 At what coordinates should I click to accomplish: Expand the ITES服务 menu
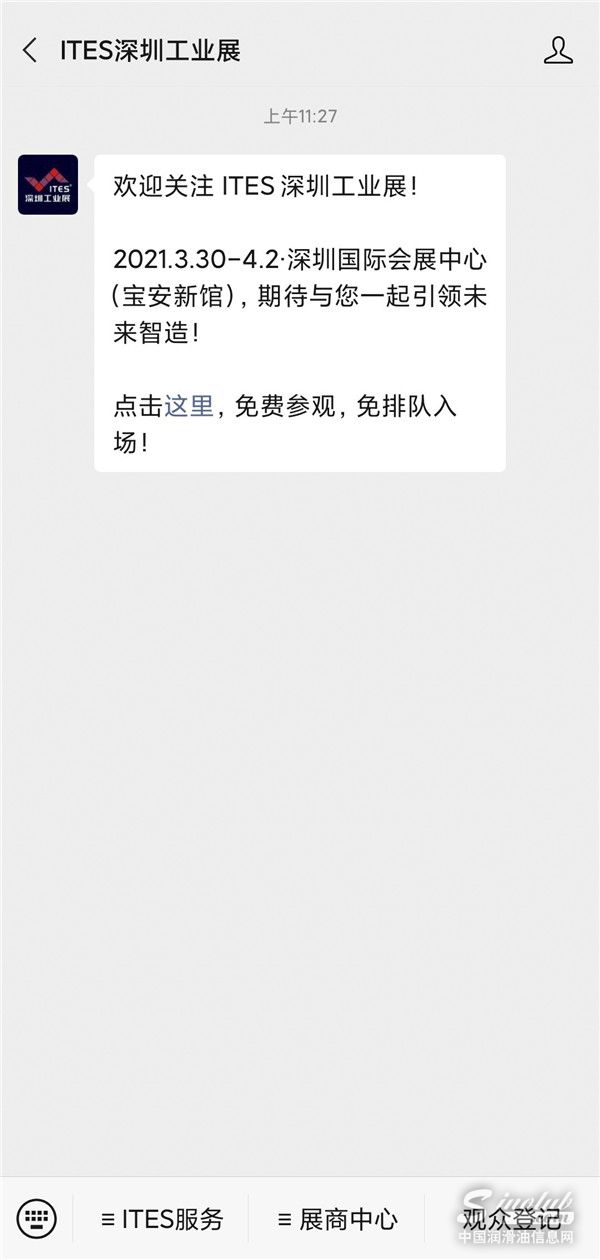(162, 1219)
